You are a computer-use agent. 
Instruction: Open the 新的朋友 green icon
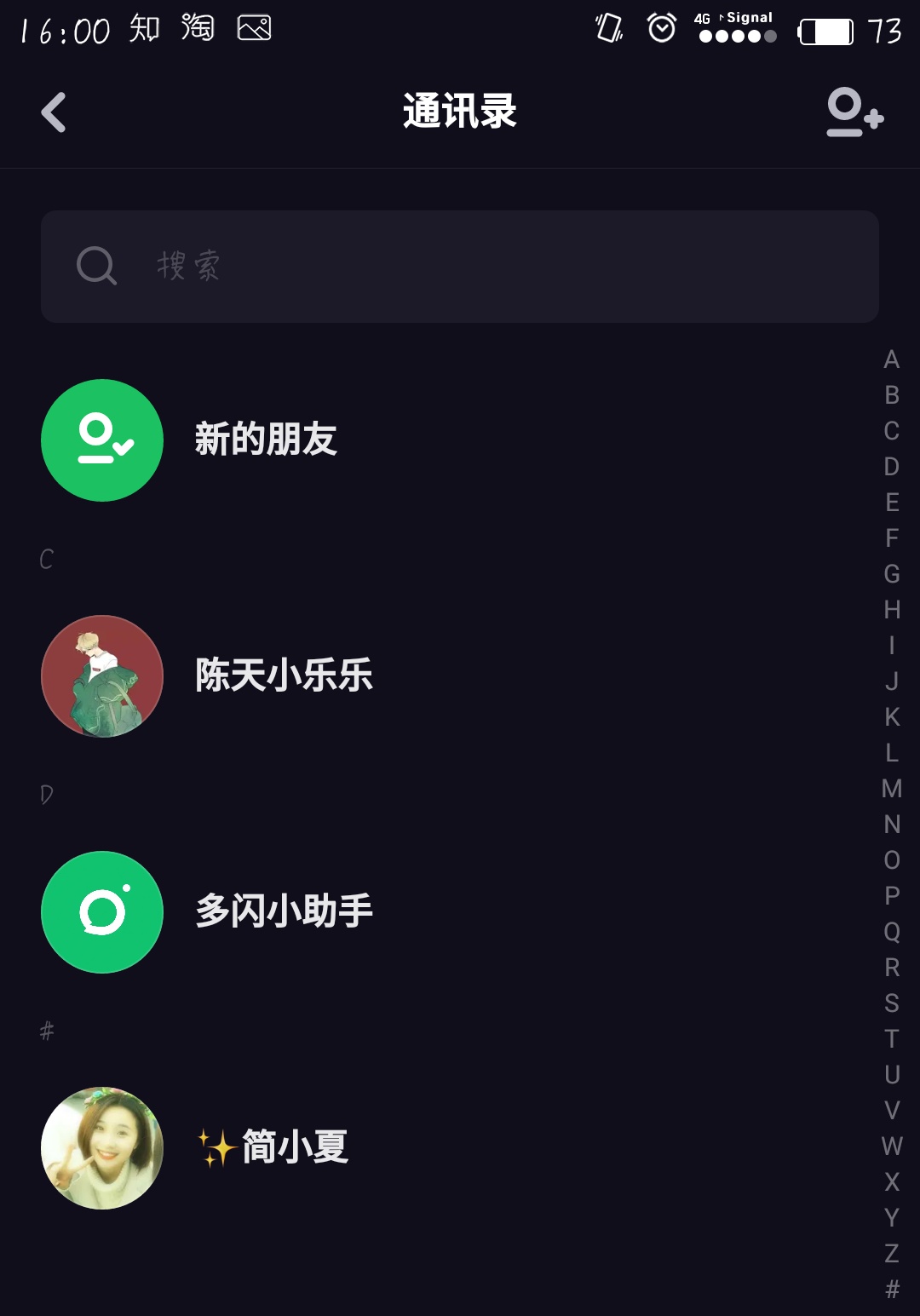click(101, 440)
